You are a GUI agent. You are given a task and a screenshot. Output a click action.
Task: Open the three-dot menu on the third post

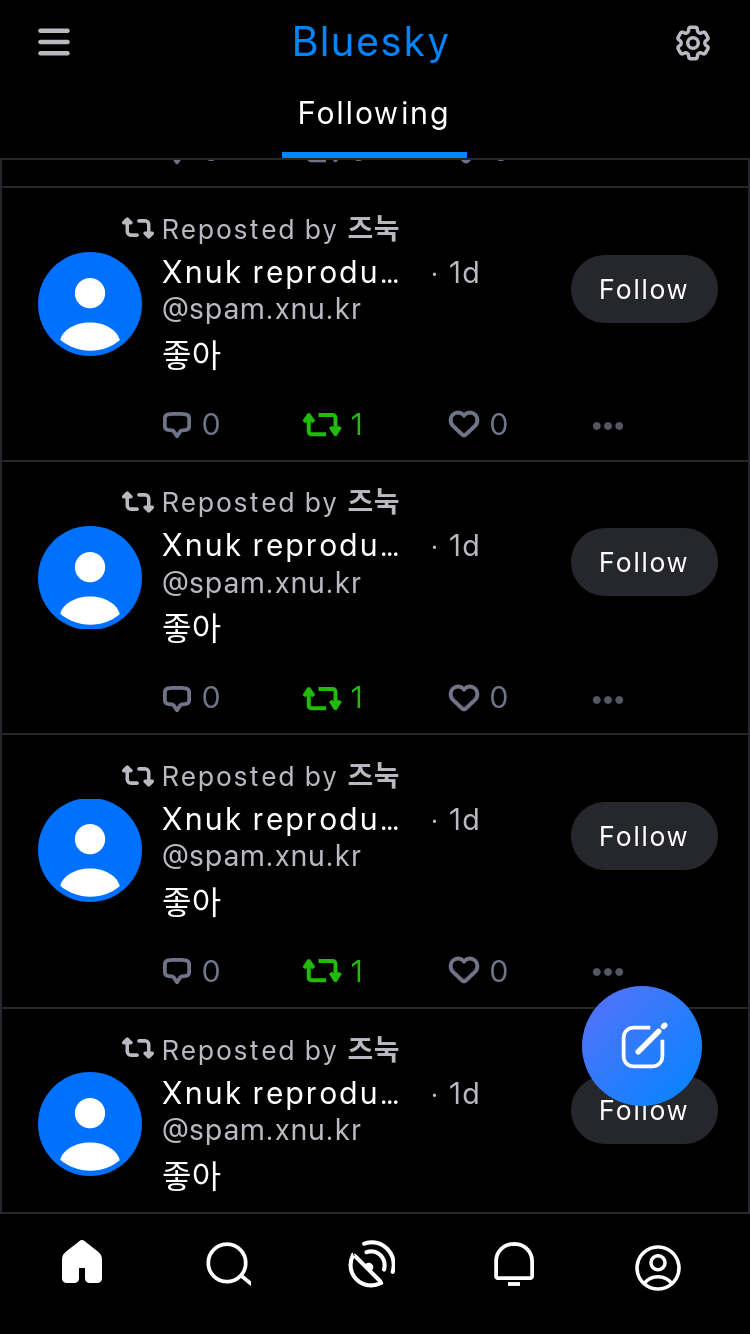(x=607, y=971)
